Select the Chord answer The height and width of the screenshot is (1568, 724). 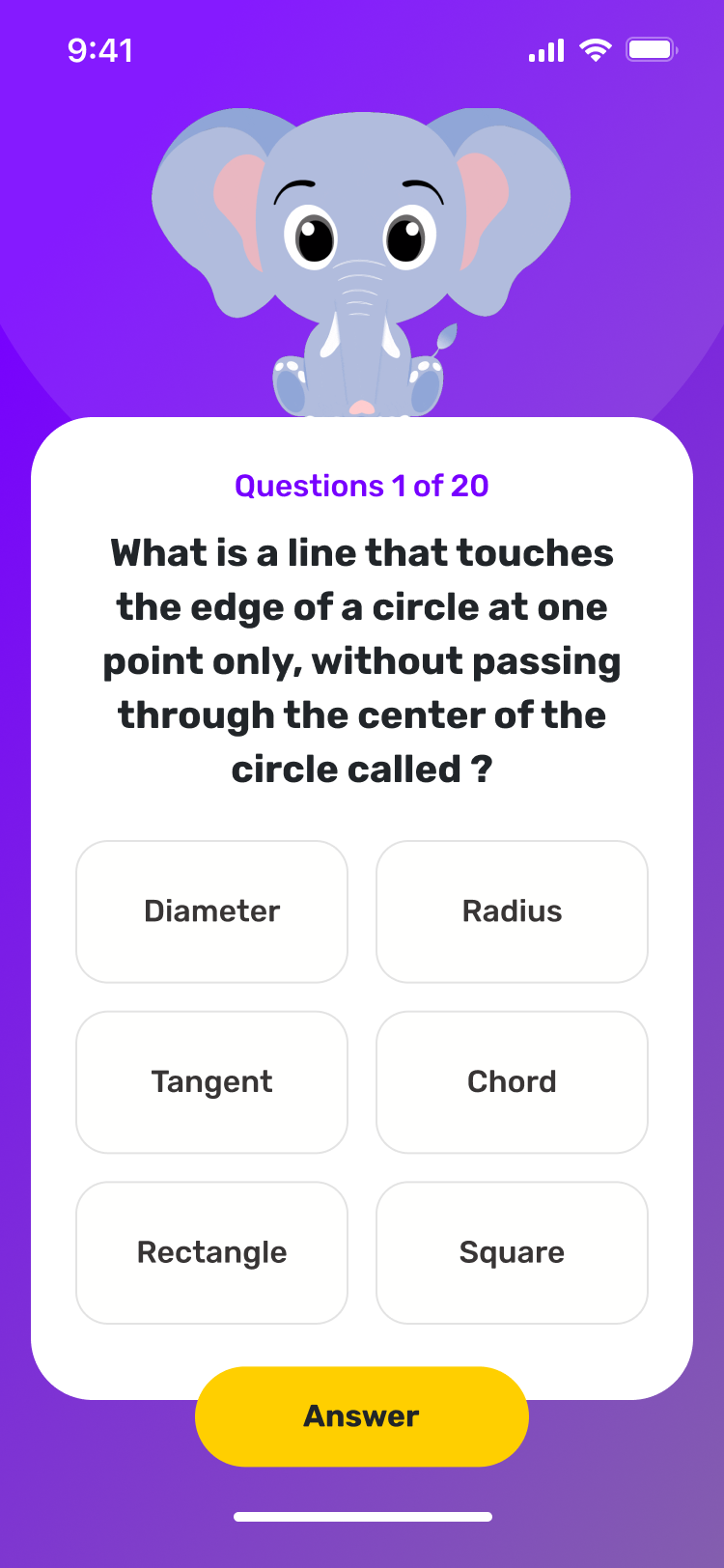tap(512, 1082)
